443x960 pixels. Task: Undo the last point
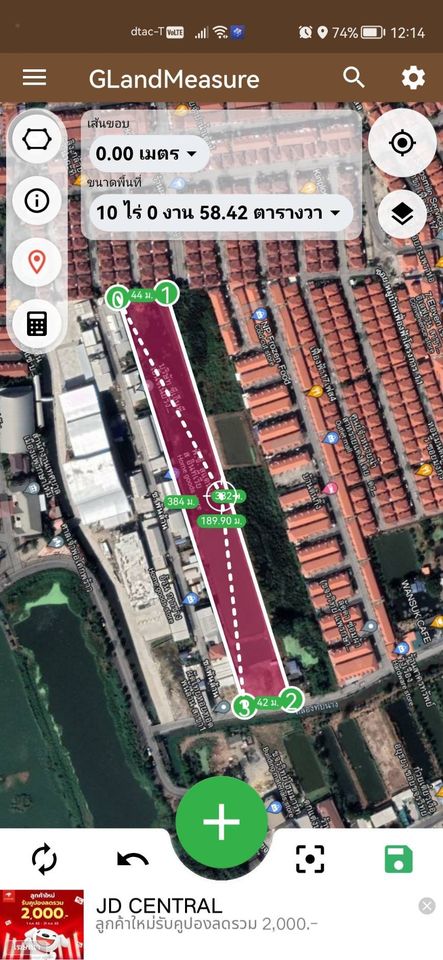(x=132, y=860)
